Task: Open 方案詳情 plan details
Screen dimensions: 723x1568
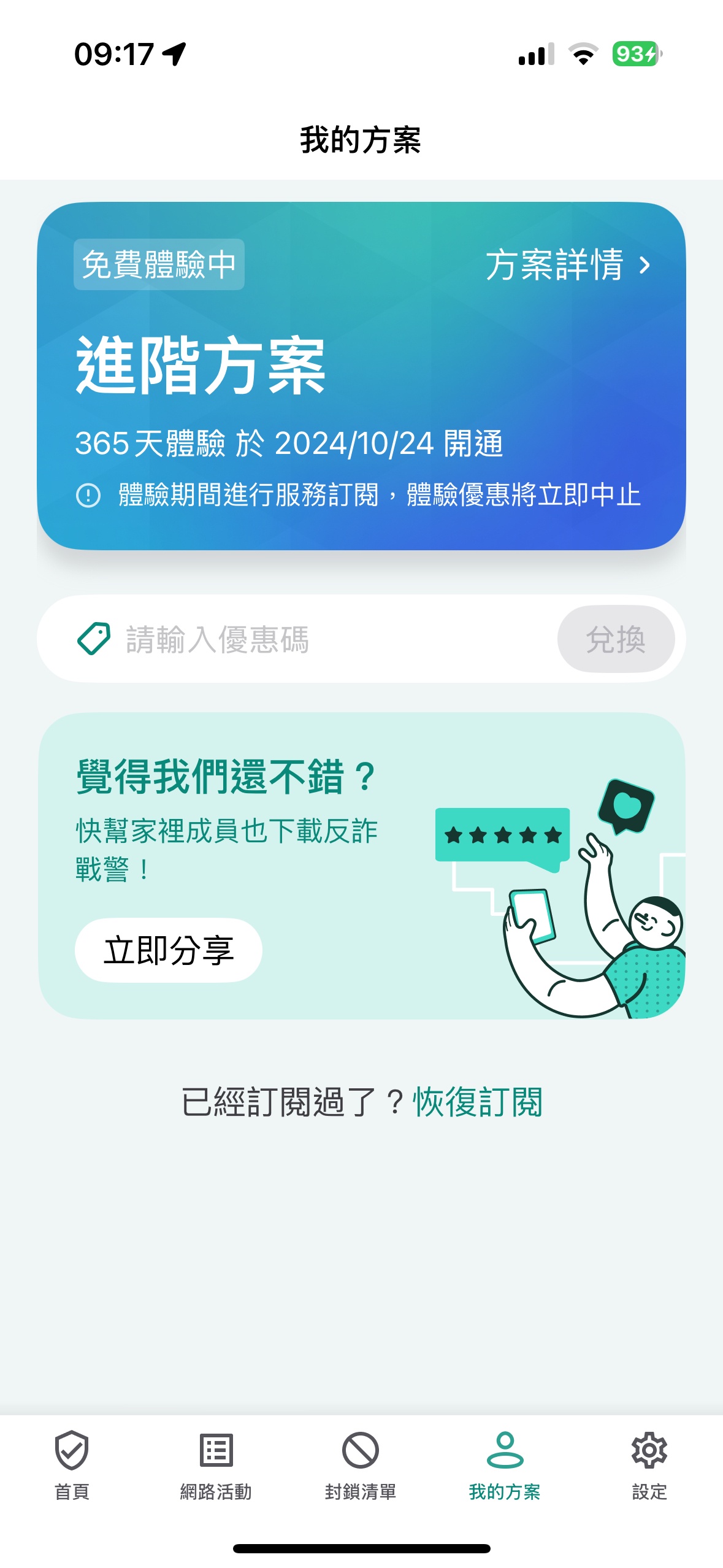Action: pos(568,265)
